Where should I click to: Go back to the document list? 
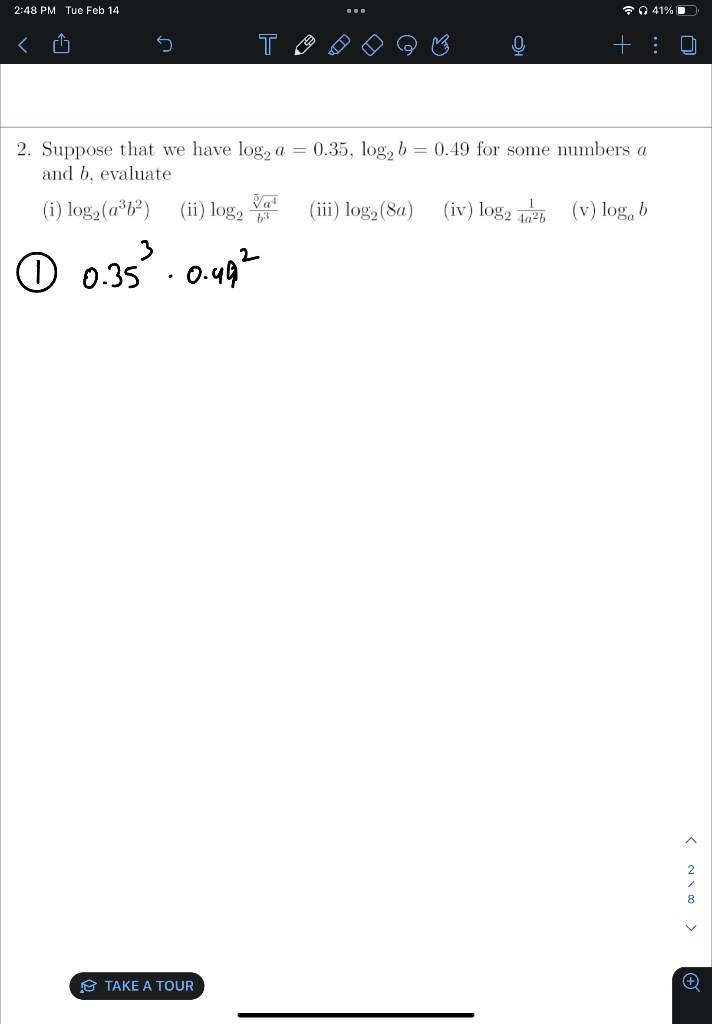coord(22,44)
